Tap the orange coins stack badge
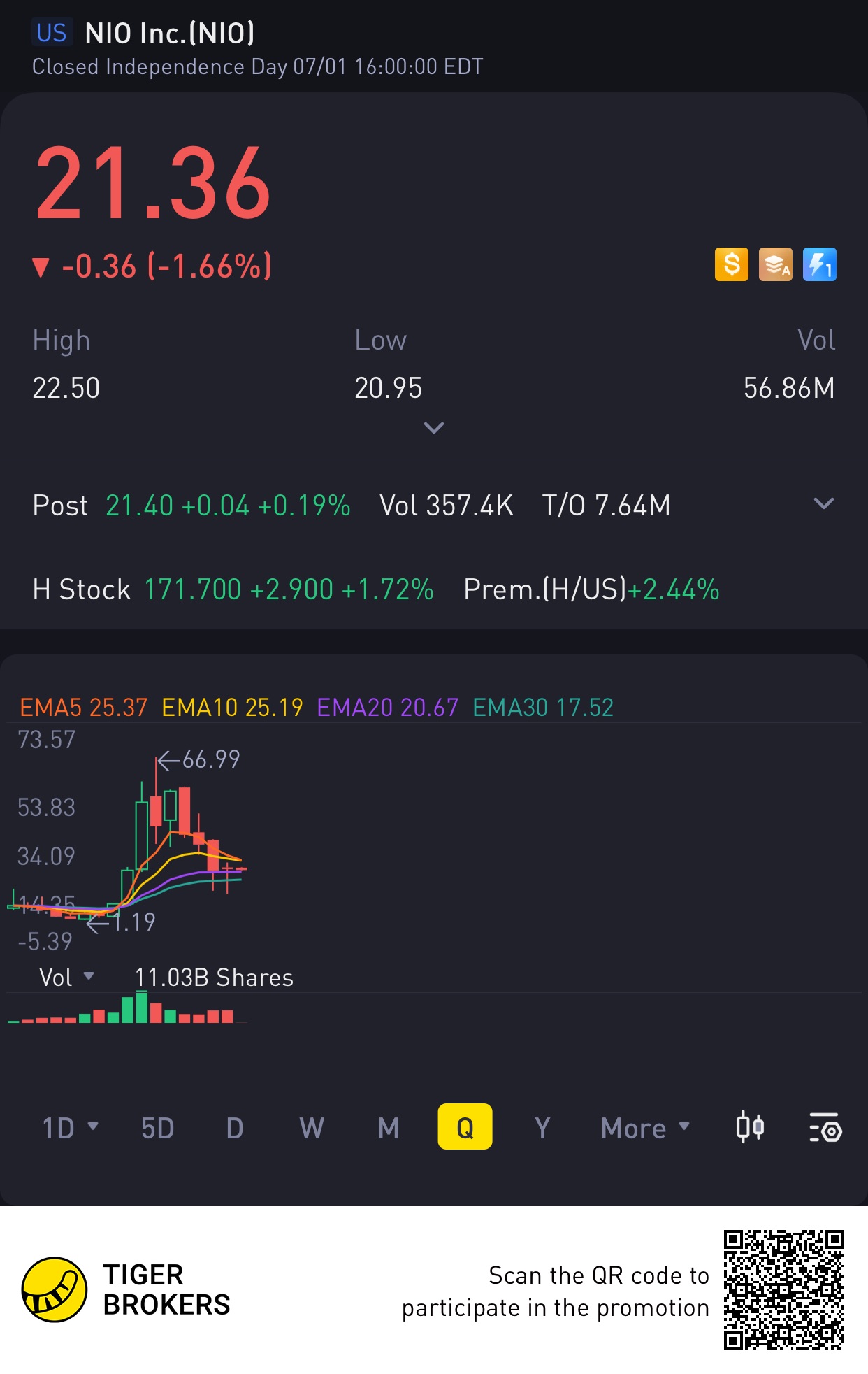The image size is (868, 1374). tap(775, 265)
